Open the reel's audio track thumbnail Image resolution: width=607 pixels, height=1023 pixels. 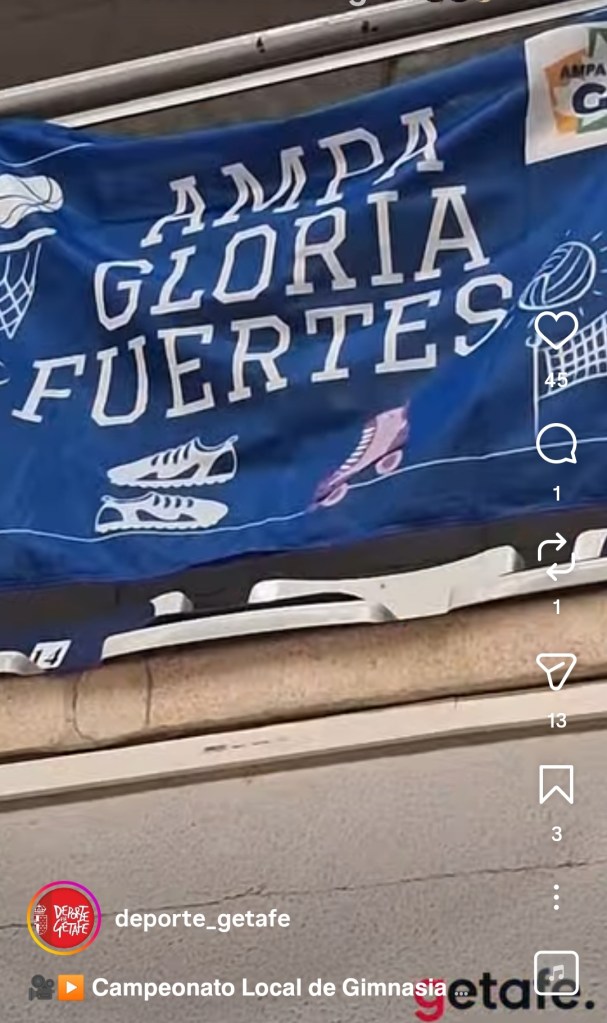pos(556,973)
